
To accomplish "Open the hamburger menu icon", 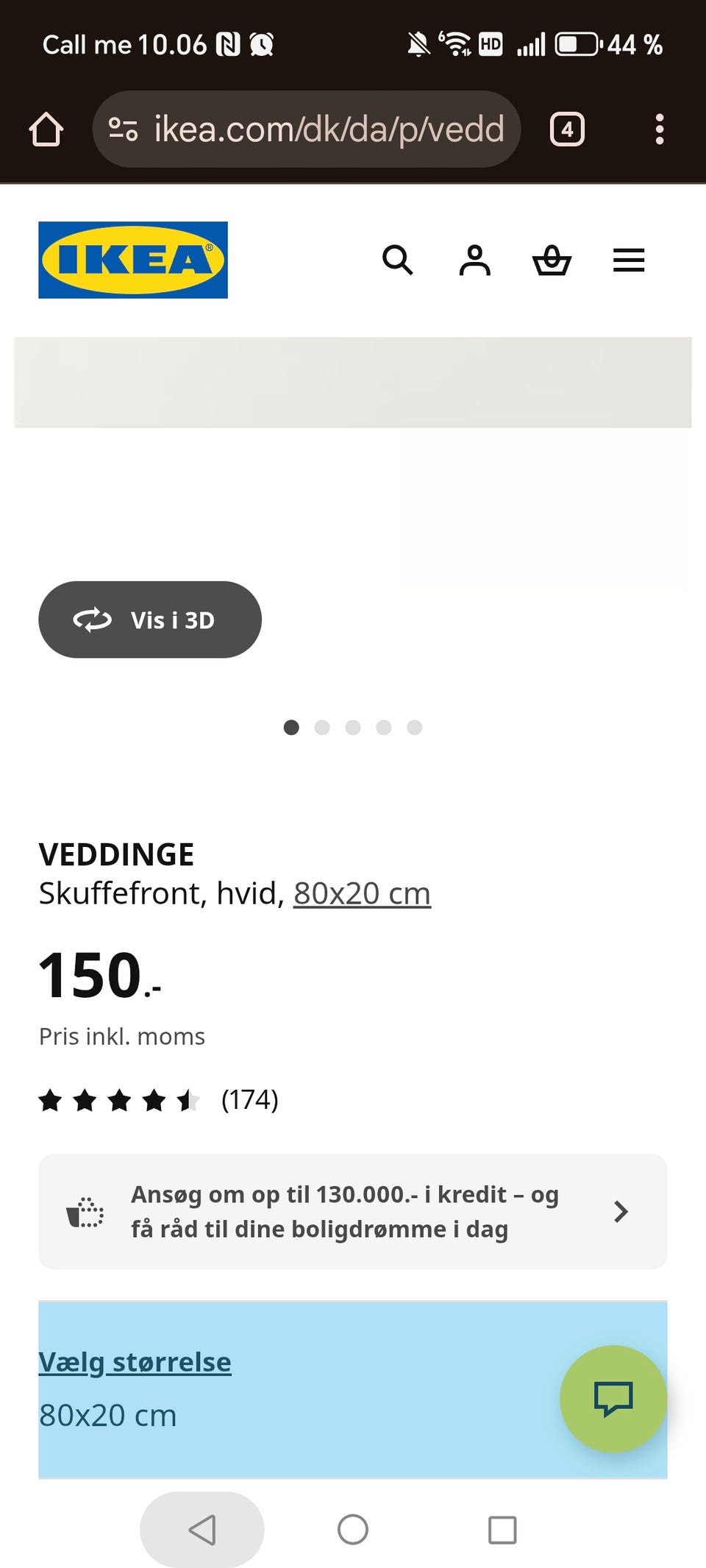I will pyautogui.click(x=628, y=260).
